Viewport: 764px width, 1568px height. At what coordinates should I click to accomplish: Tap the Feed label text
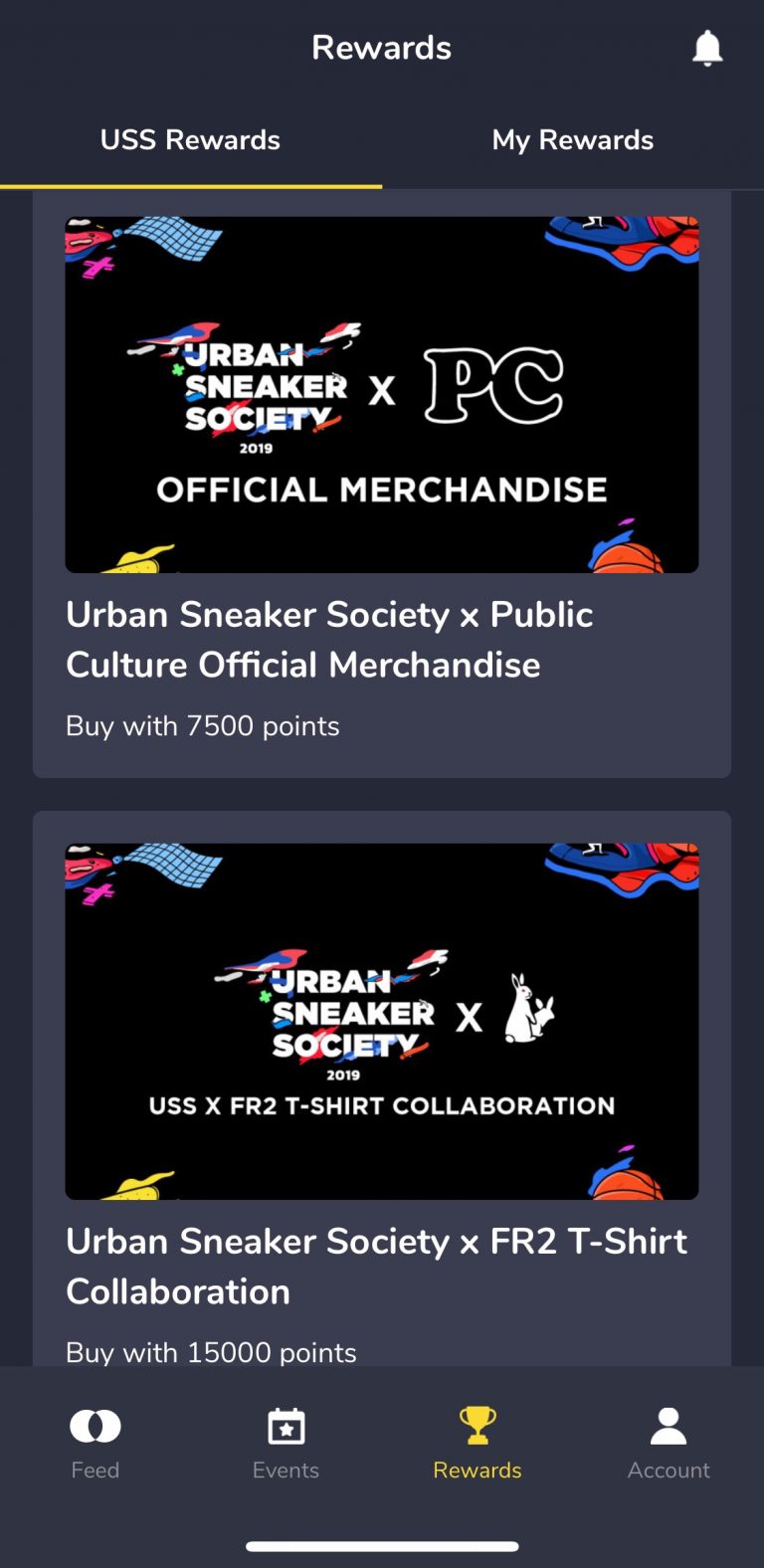coord(95,1470)
